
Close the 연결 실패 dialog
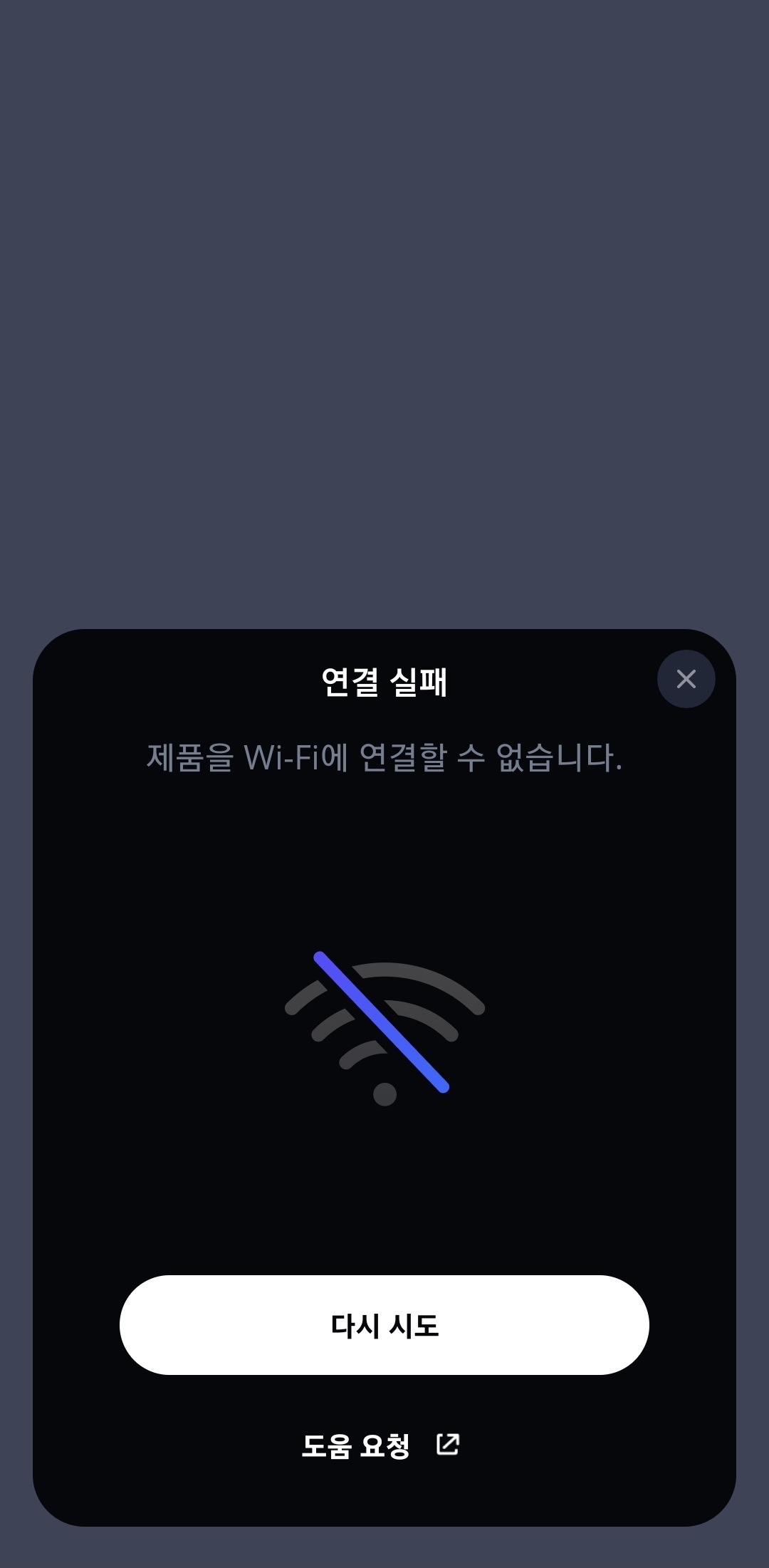686,679
